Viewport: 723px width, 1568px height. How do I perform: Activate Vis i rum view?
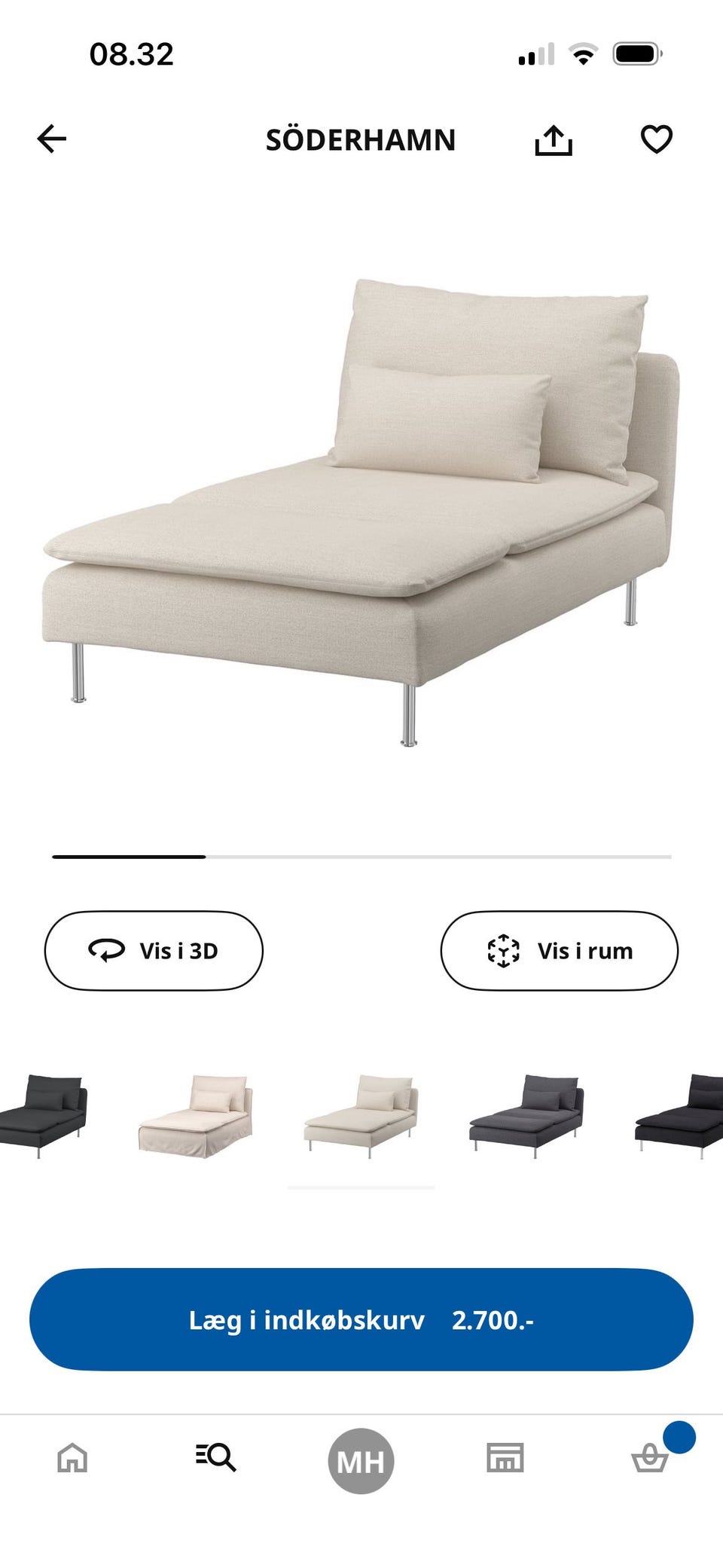[x=560, y=951]
